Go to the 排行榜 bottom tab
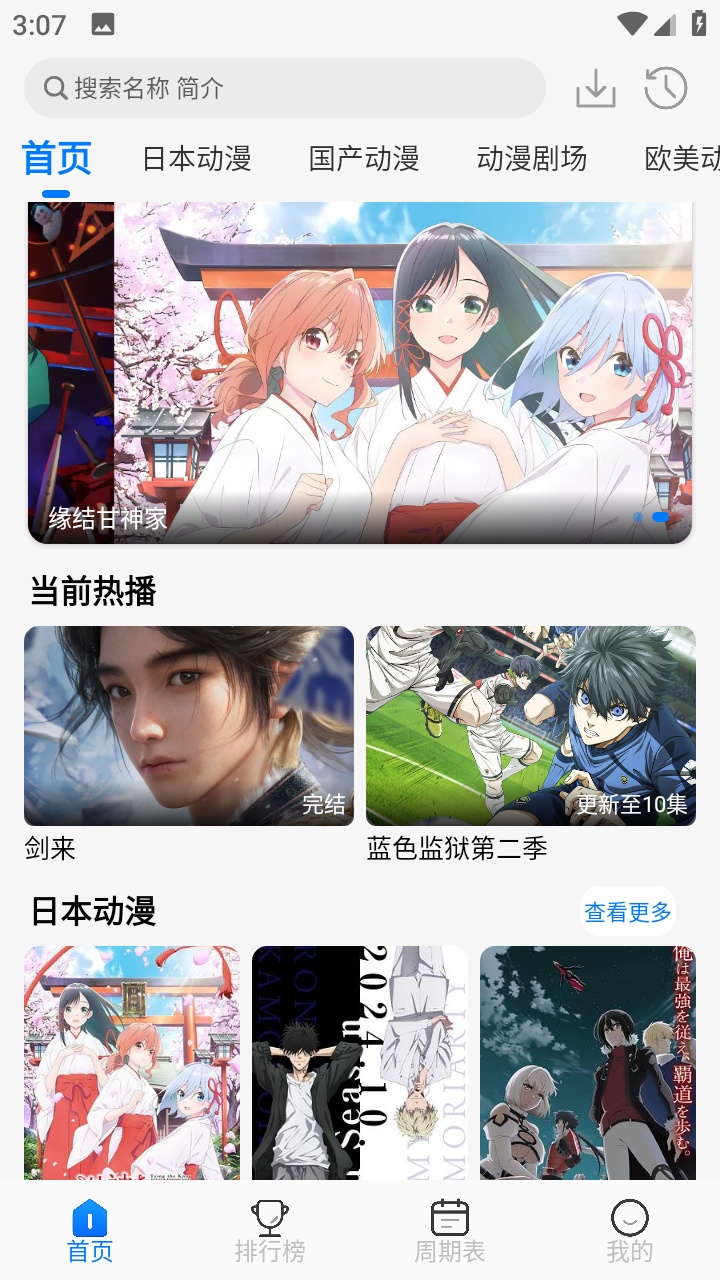The width and height of the screenshot is (720, 1280). [x=270, y=1230]
